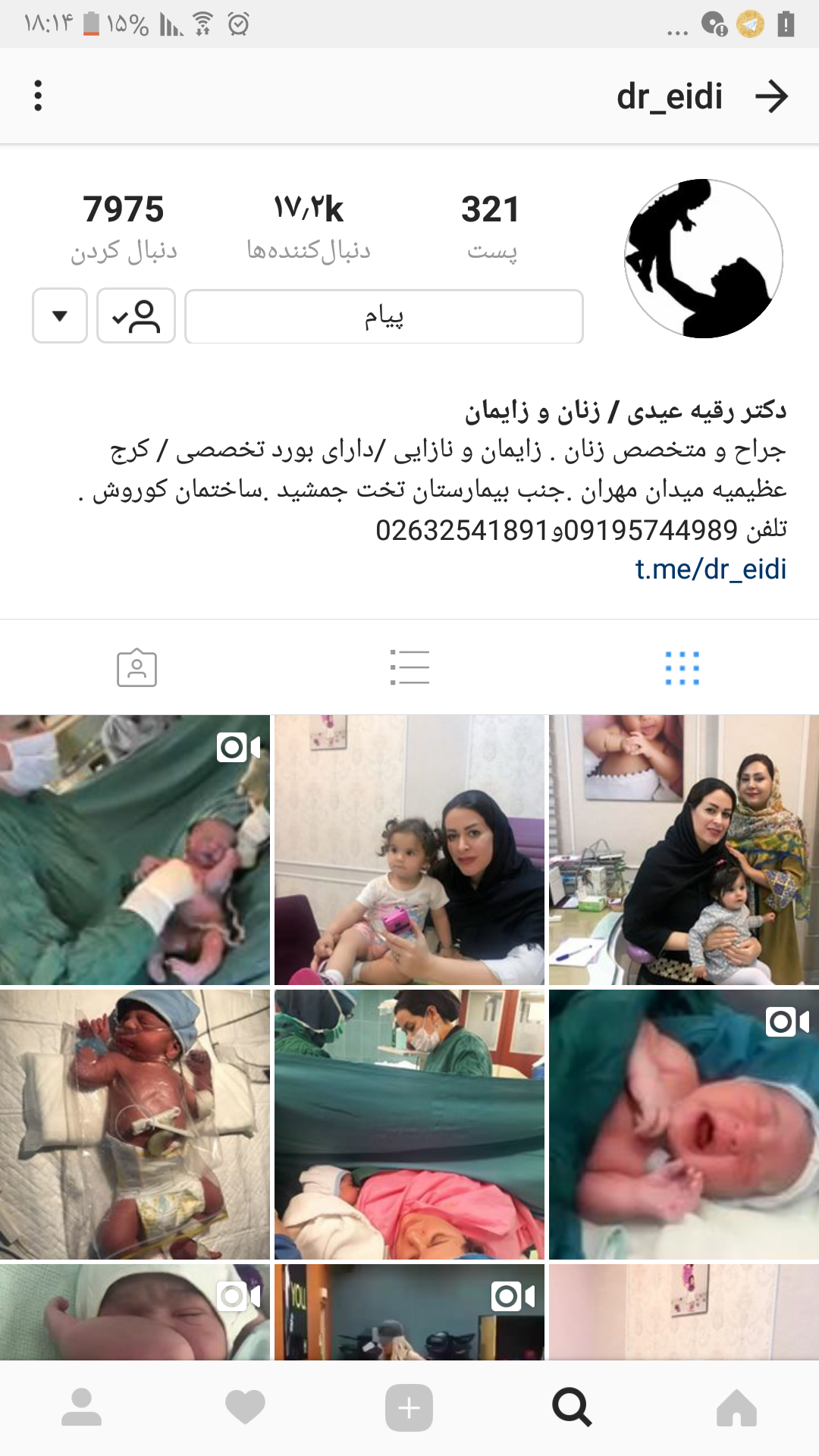Open the search tab in bottom bar
Screen dimensions: 819x1456
(572, 1408)
